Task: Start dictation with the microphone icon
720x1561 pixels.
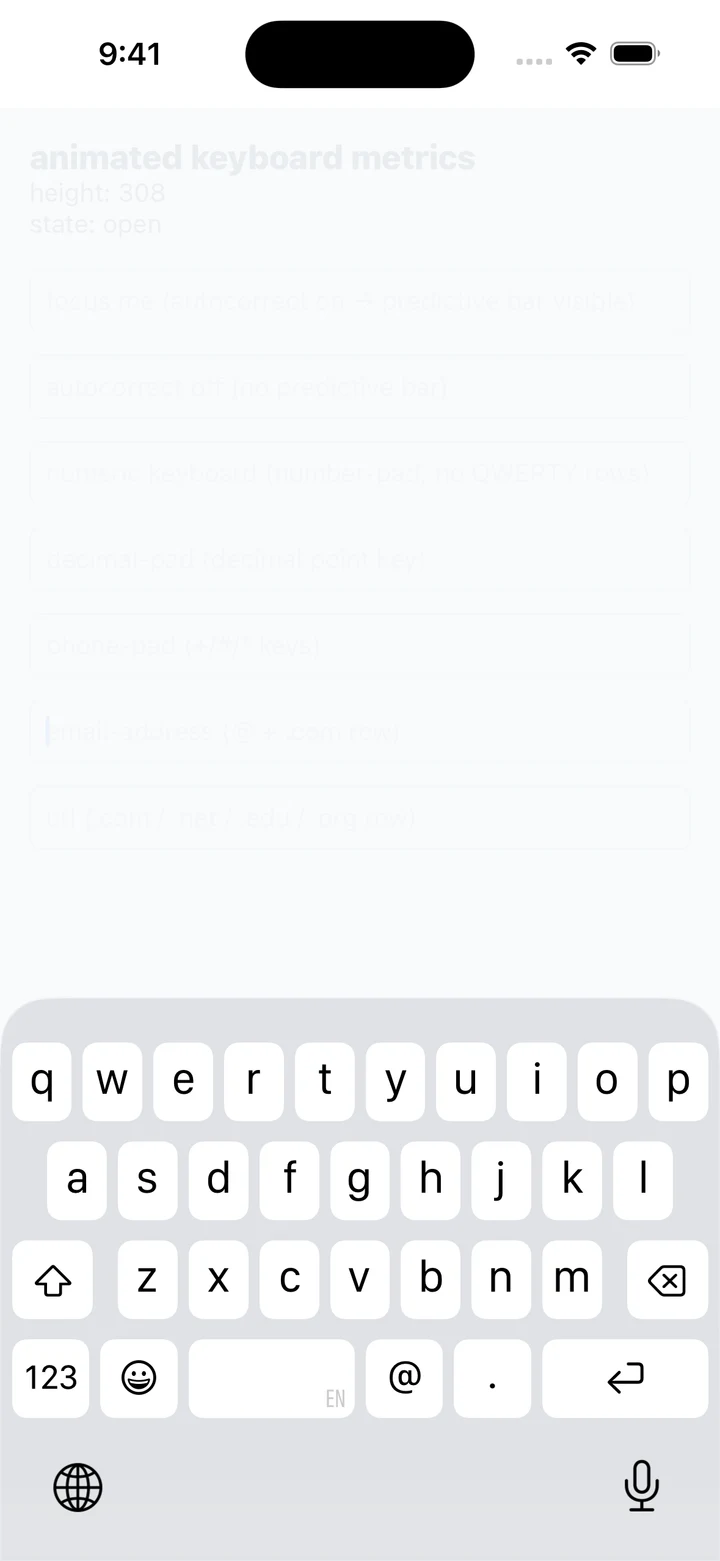Action: [642, 1486]
